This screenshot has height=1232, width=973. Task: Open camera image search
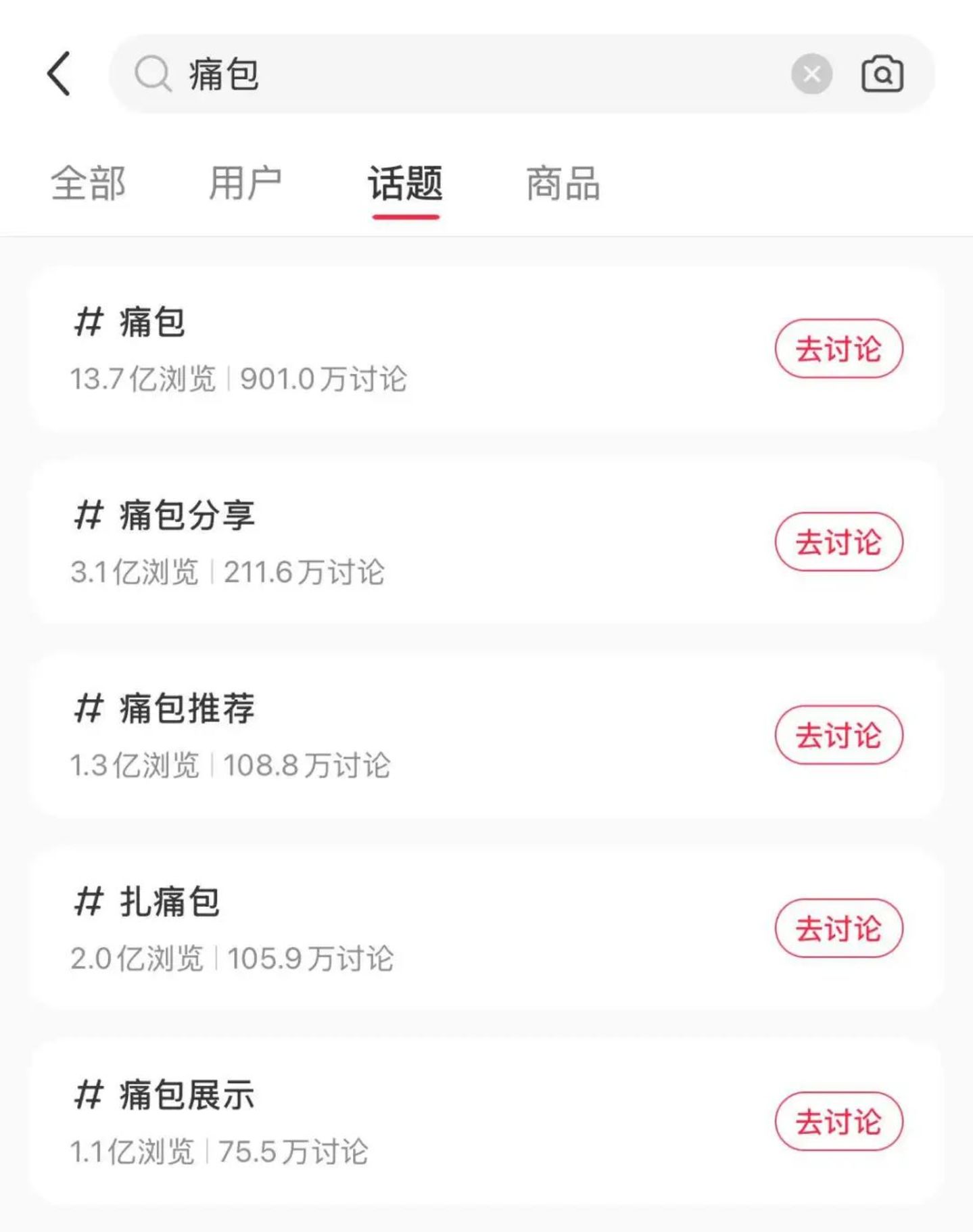[882, 74]
